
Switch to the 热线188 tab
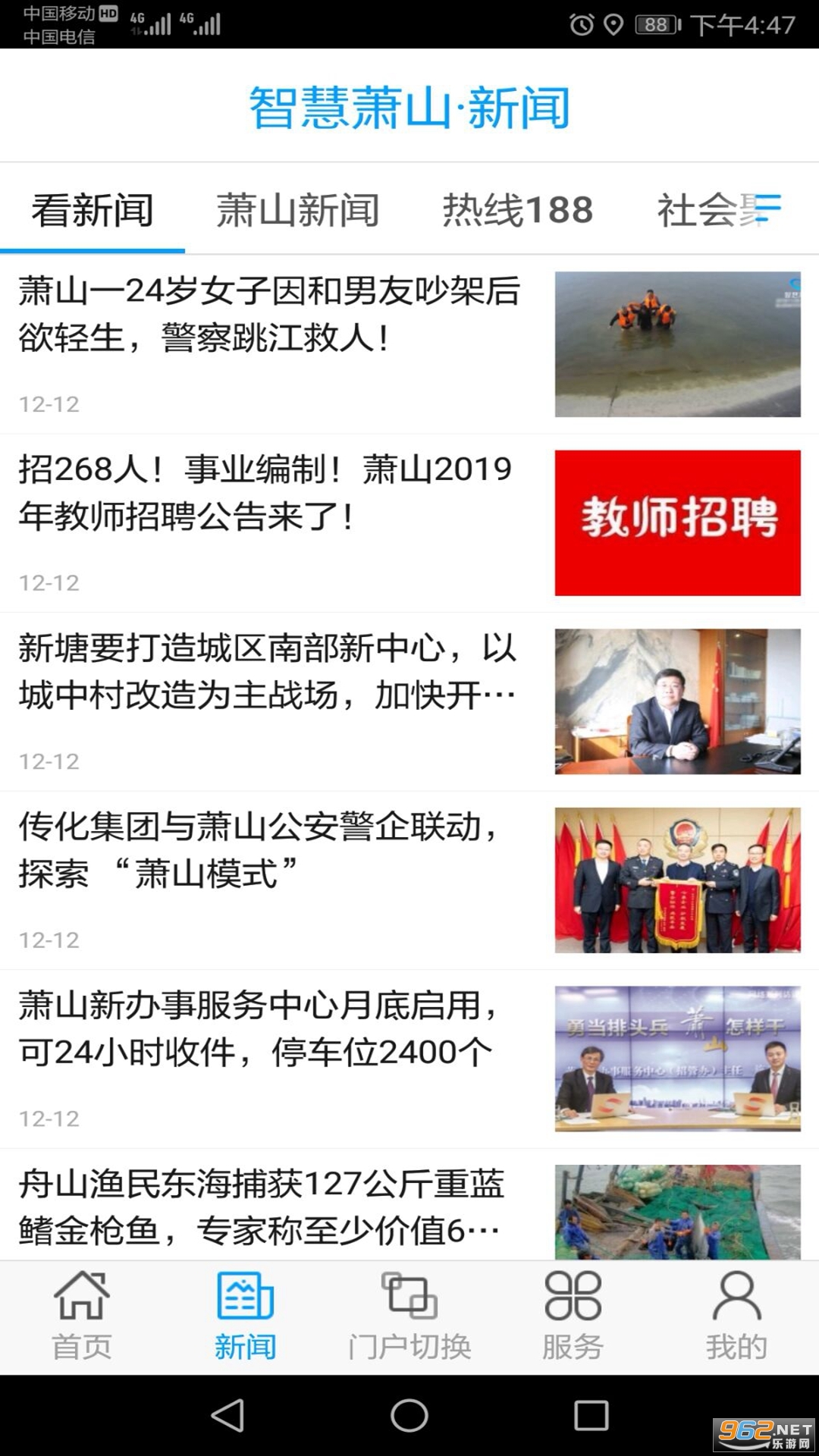pyautogui.click(x=517, y=210)
